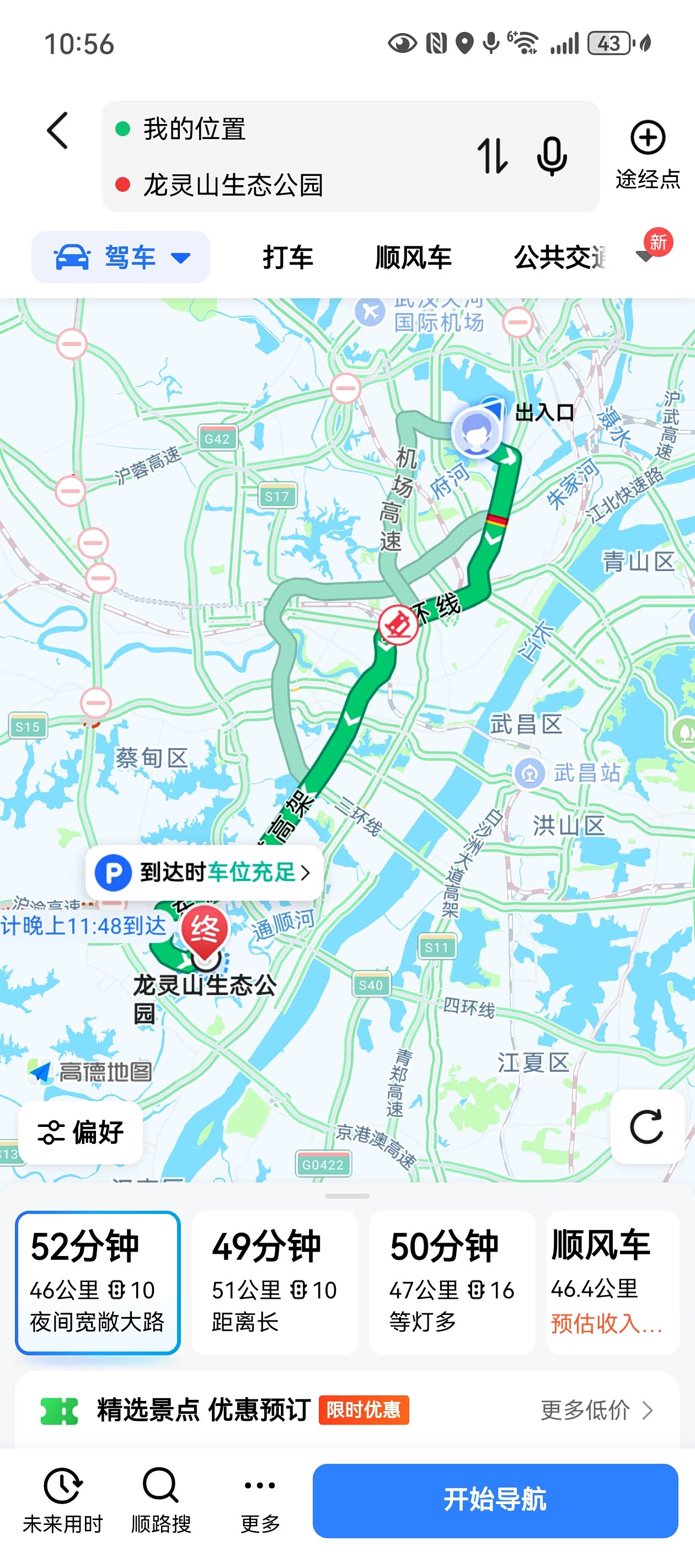The height and width of the screenshot is (1568, 695).
Task: Open the 顺风车 46.4公里 card
Action: [613, 1282]
